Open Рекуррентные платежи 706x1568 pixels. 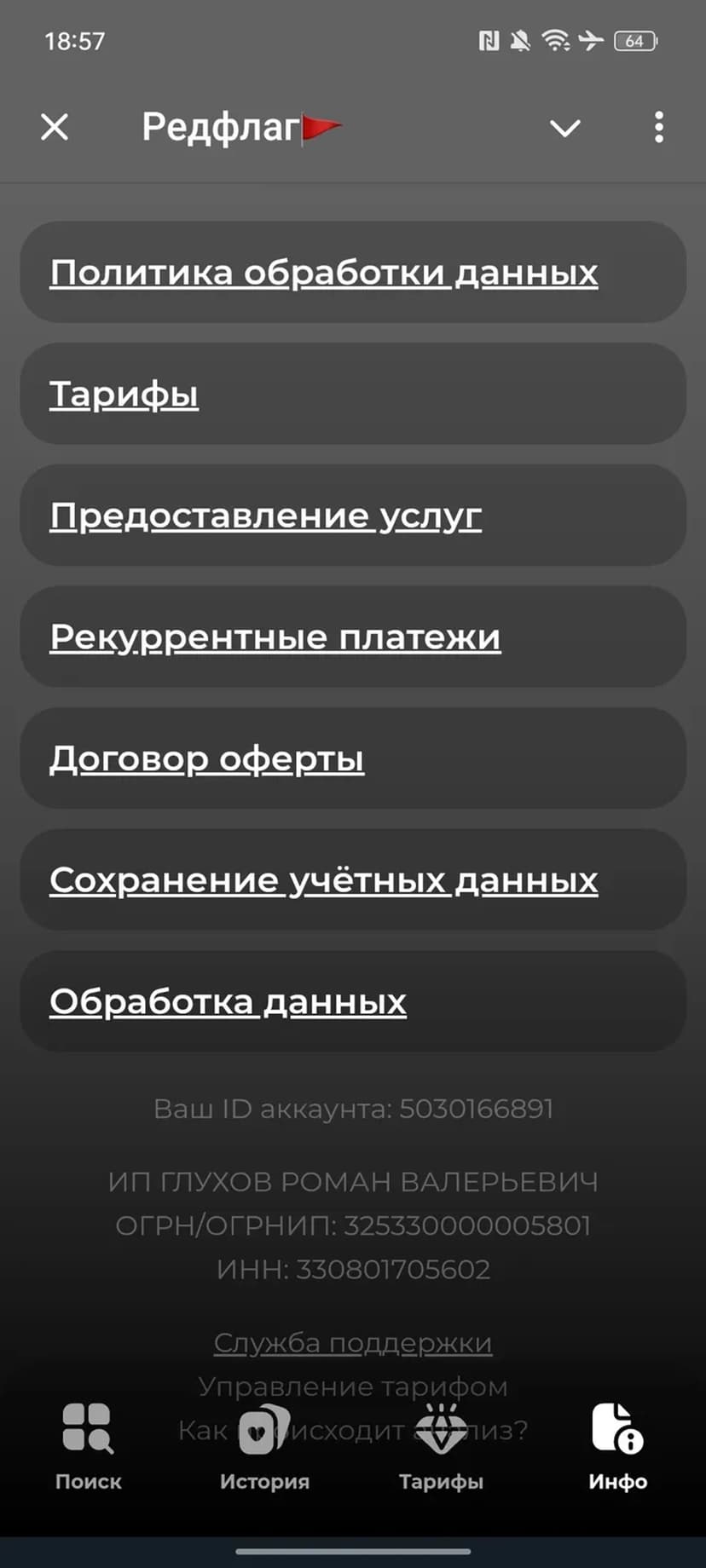tap(275, 637)
